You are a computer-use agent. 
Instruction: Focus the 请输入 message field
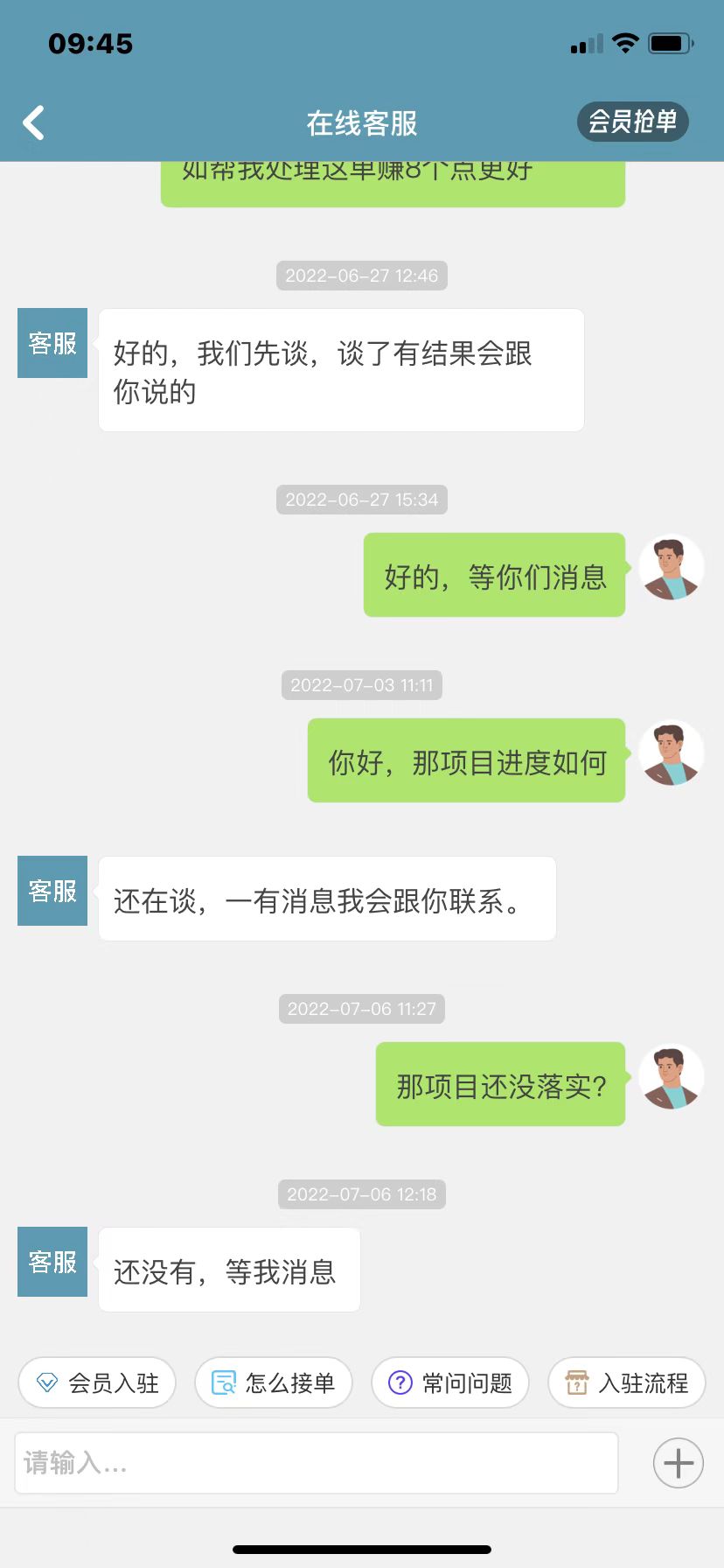[317, 1463]
